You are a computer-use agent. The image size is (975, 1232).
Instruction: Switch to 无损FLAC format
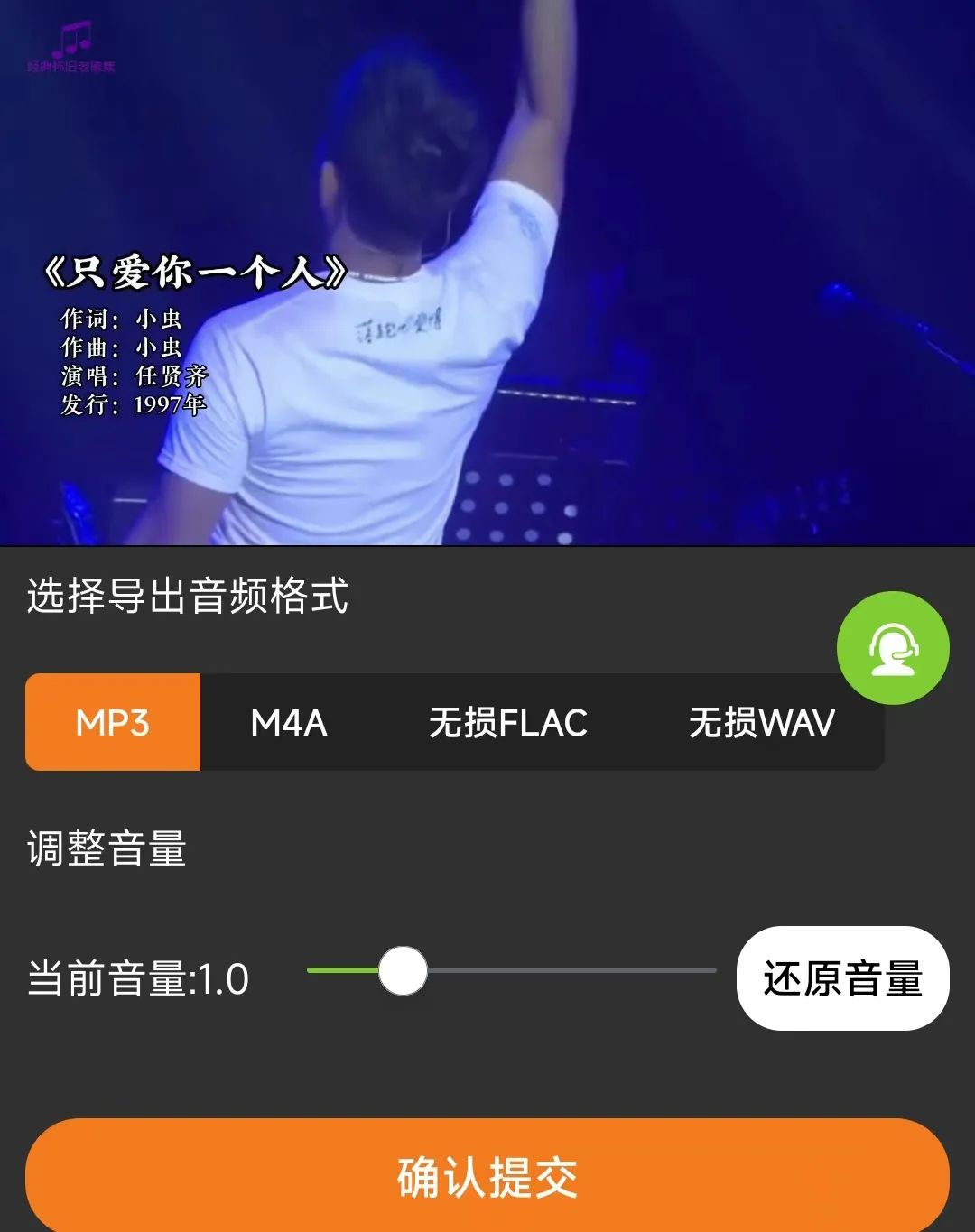point(508,722)
